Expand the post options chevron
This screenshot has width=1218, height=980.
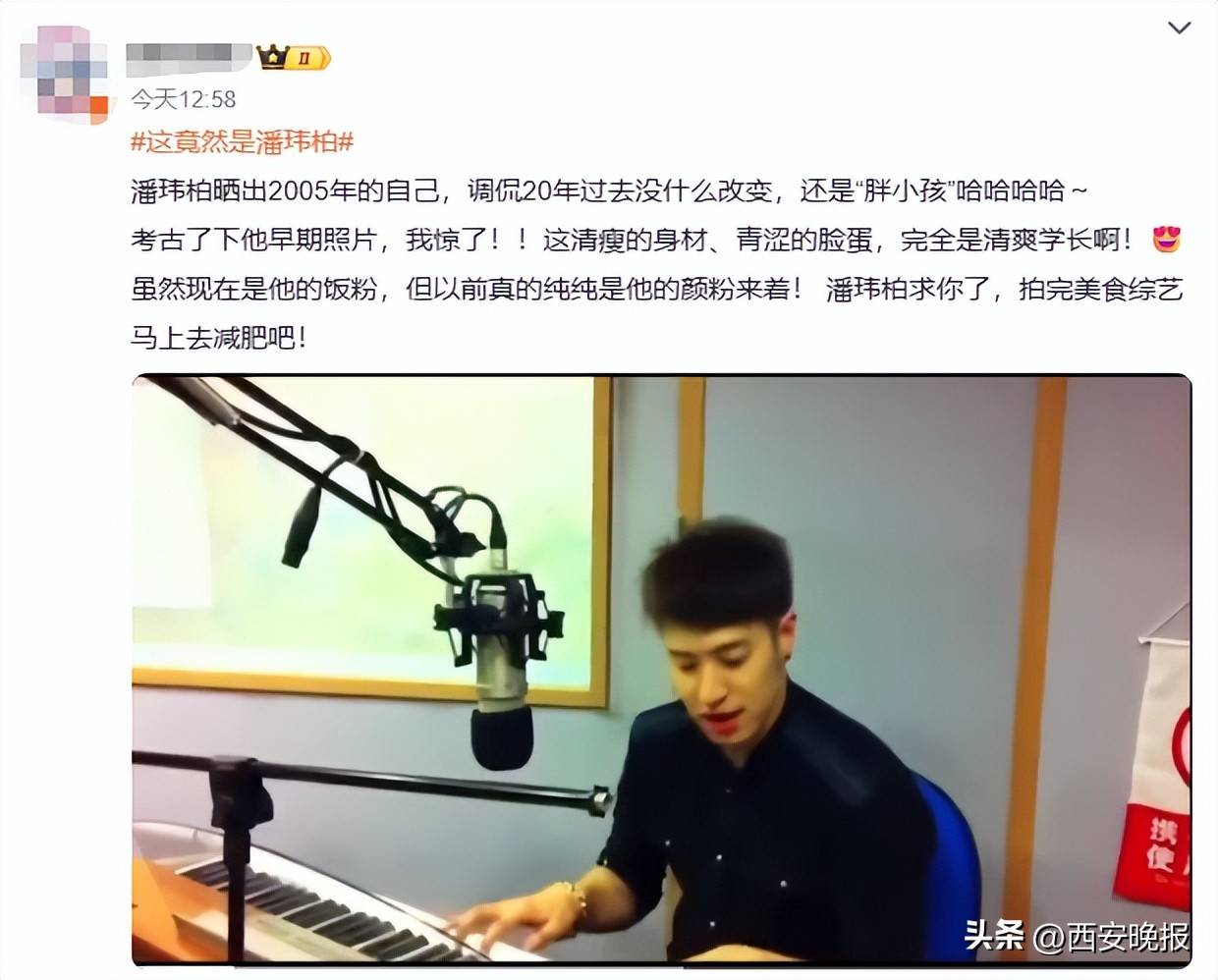click(1179, 28)
